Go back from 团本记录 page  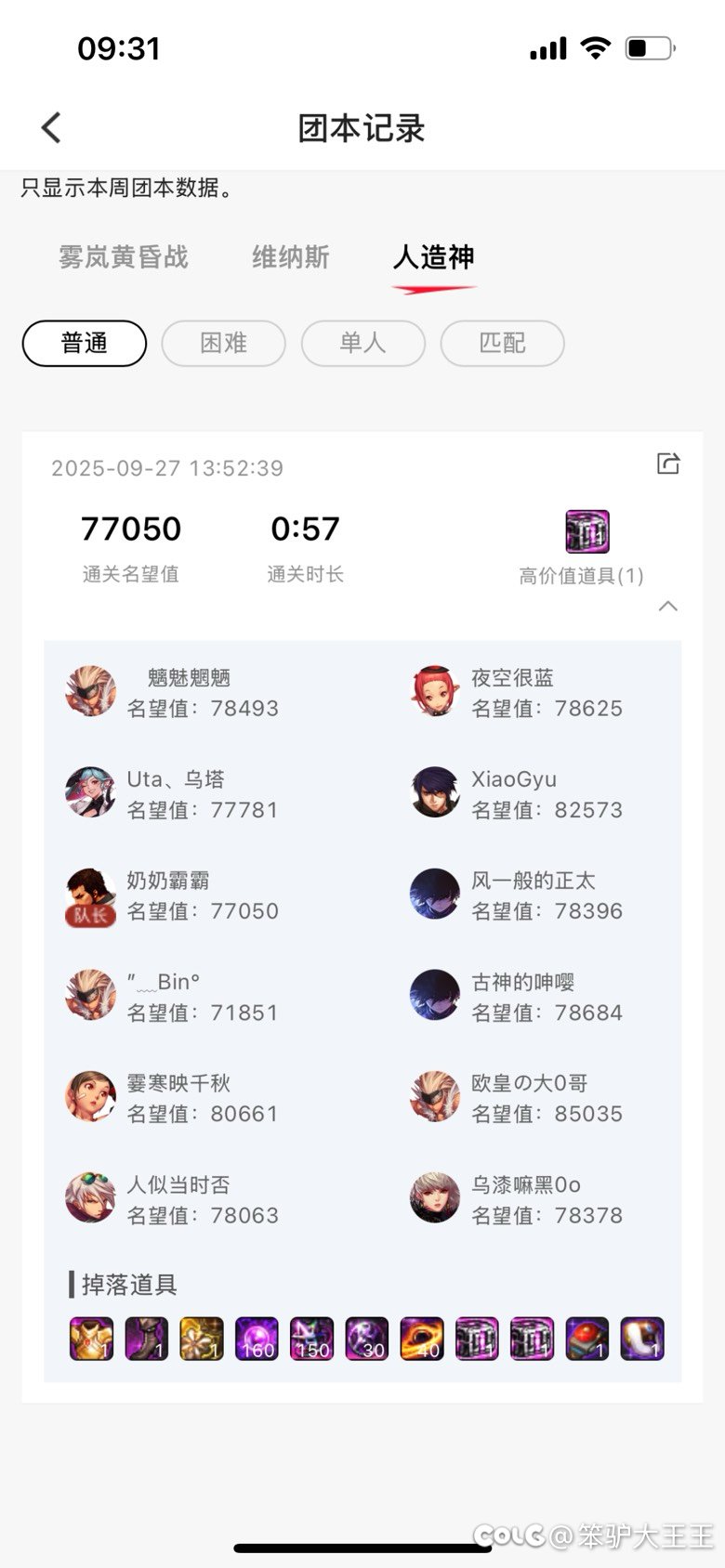coord(52,128)
